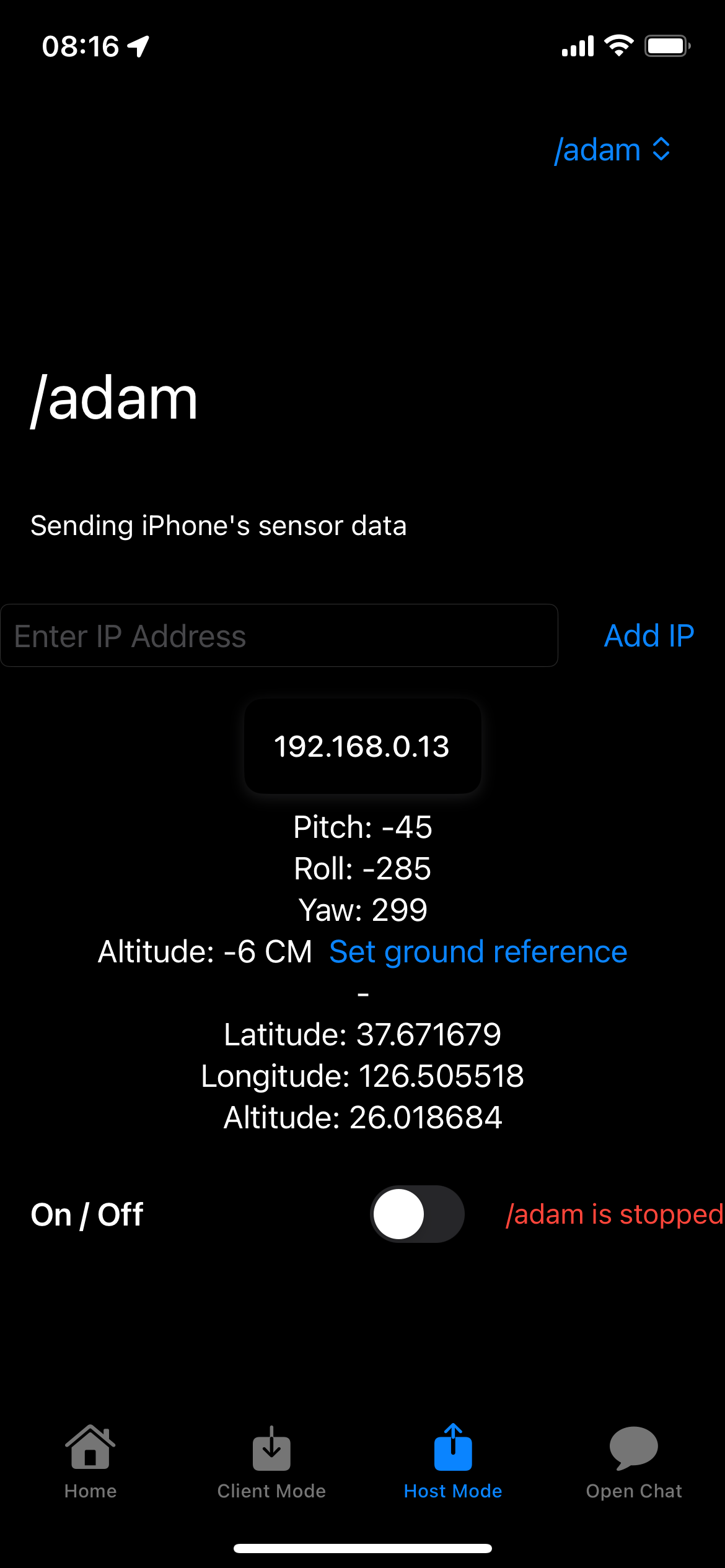Toggle the On / Off switch
725x1568 pixels.
coord(417,1214)
